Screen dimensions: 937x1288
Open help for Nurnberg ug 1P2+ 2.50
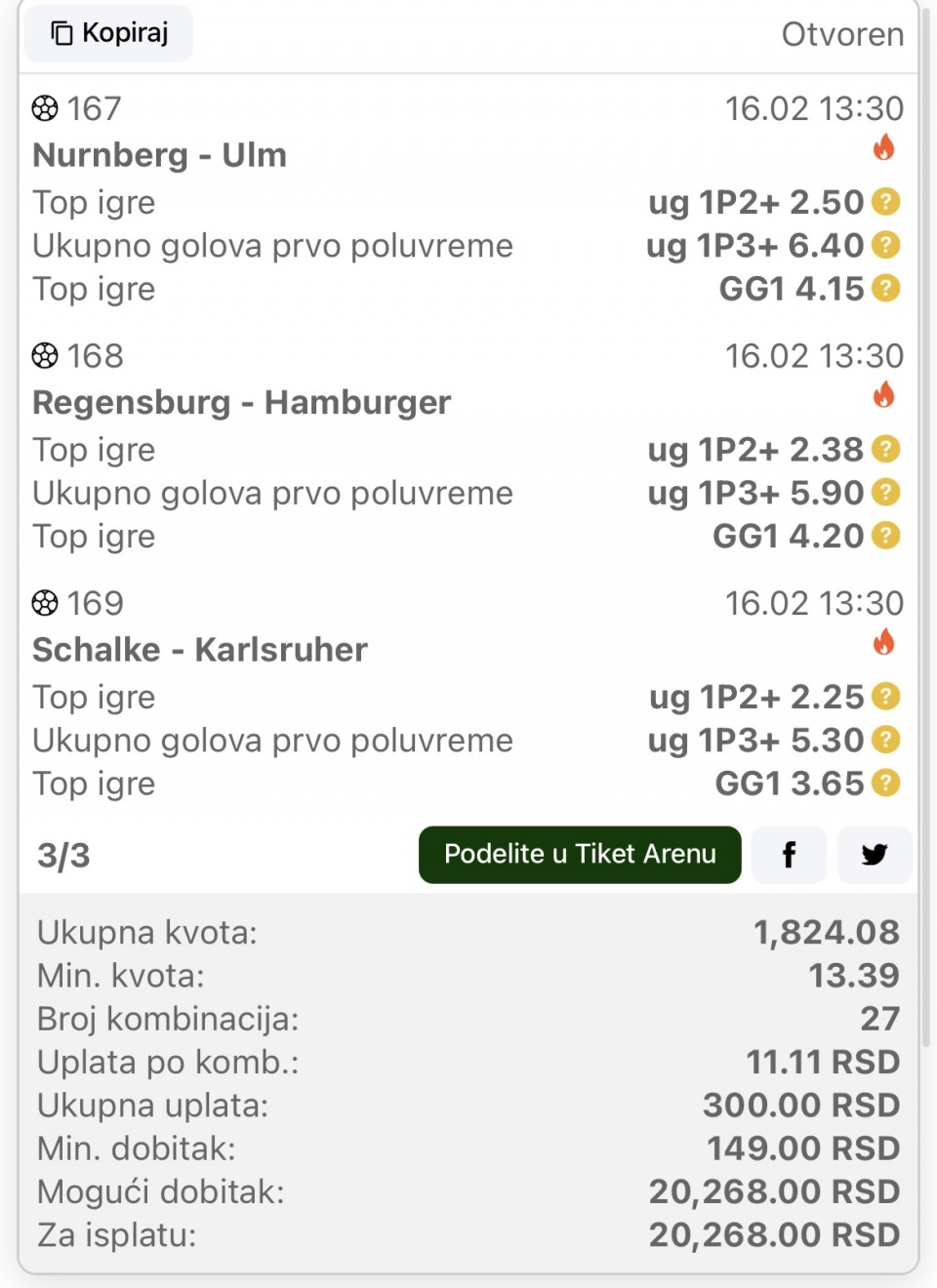pos(885,202)
